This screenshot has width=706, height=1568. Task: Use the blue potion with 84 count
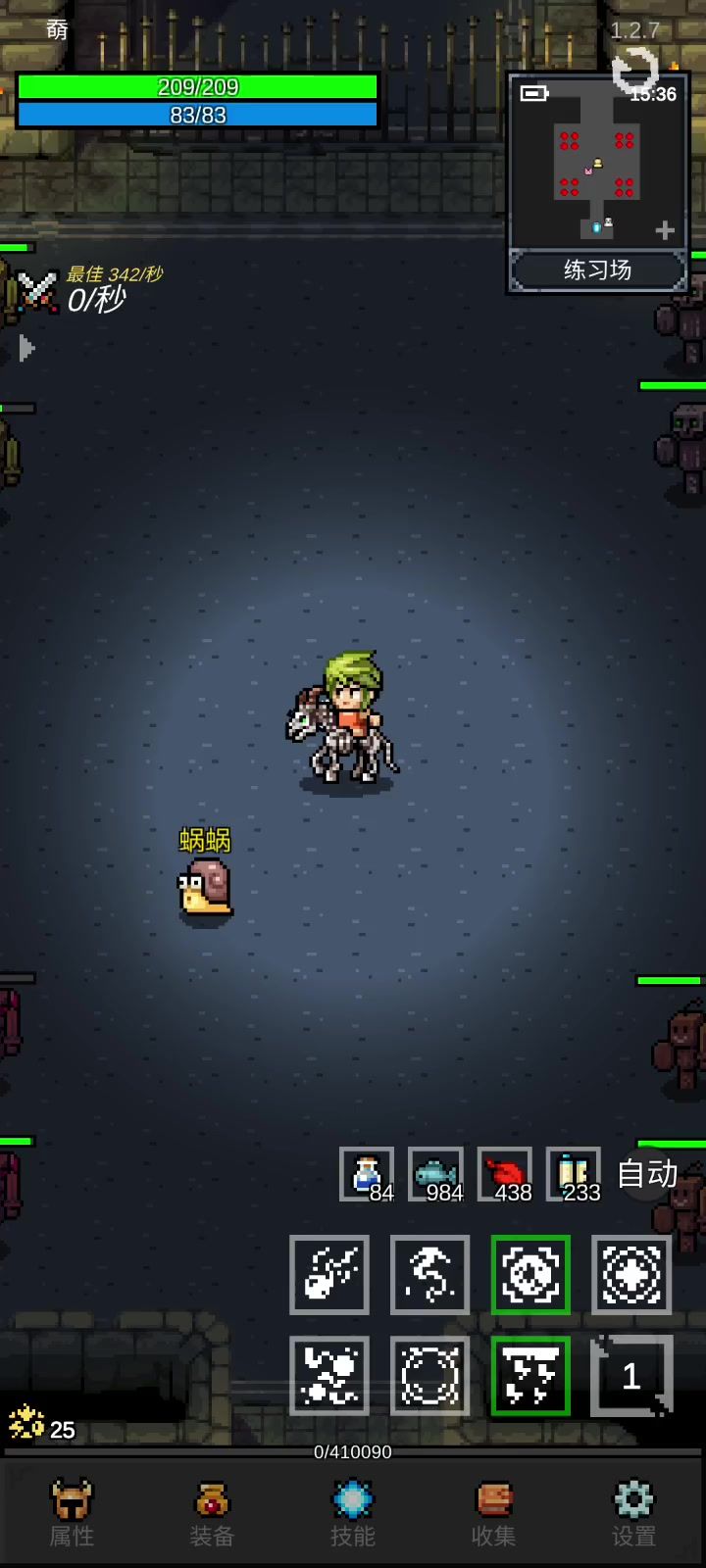click(367, 1174)
